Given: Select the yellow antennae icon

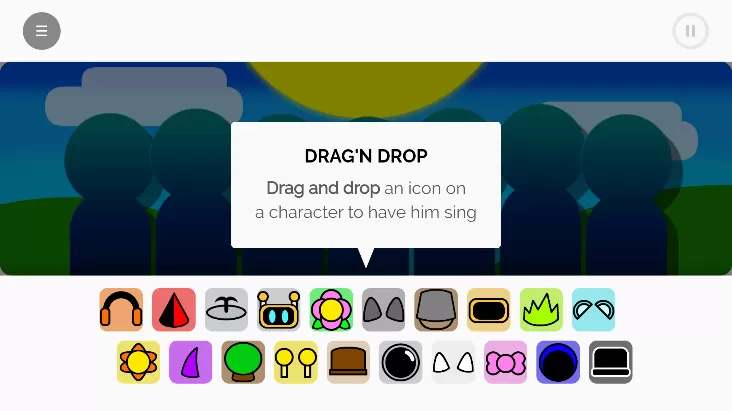Looking at the screenshot, I should 295,362.
